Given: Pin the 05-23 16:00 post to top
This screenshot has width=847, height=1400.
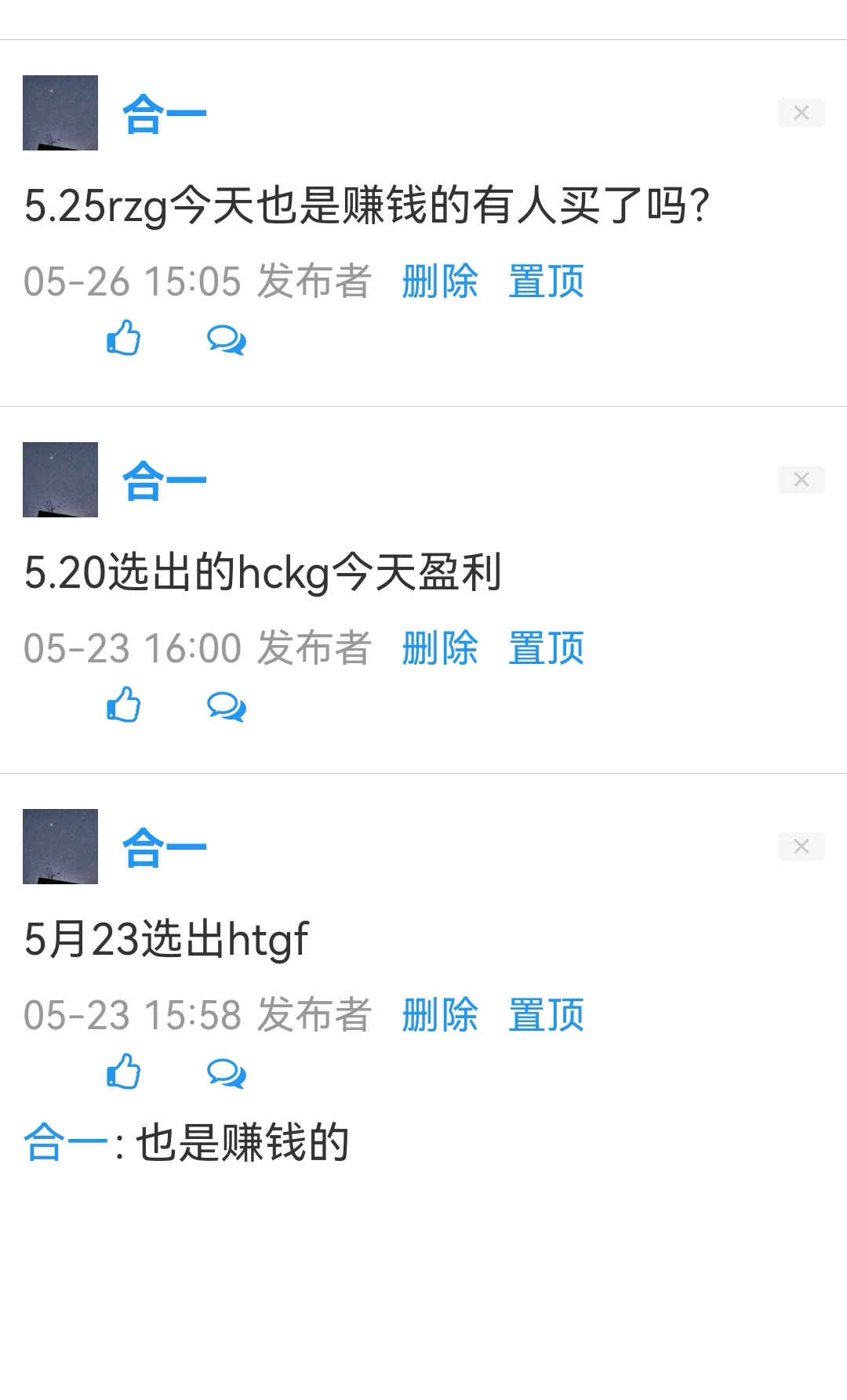Looking at the screenshot, I should (546, 648).
